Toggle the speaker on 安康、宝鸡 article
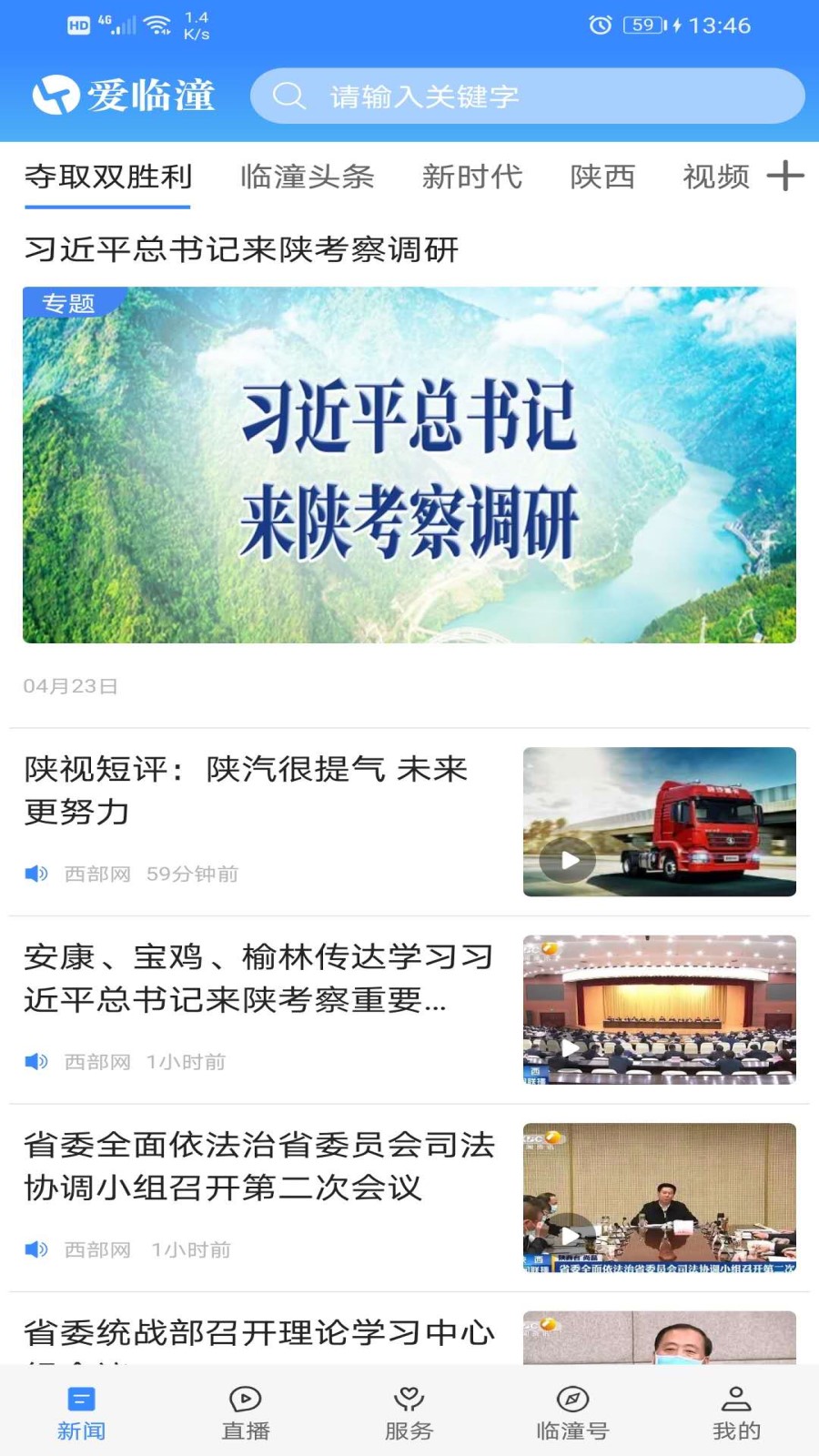 click(x=35, y=1061)
